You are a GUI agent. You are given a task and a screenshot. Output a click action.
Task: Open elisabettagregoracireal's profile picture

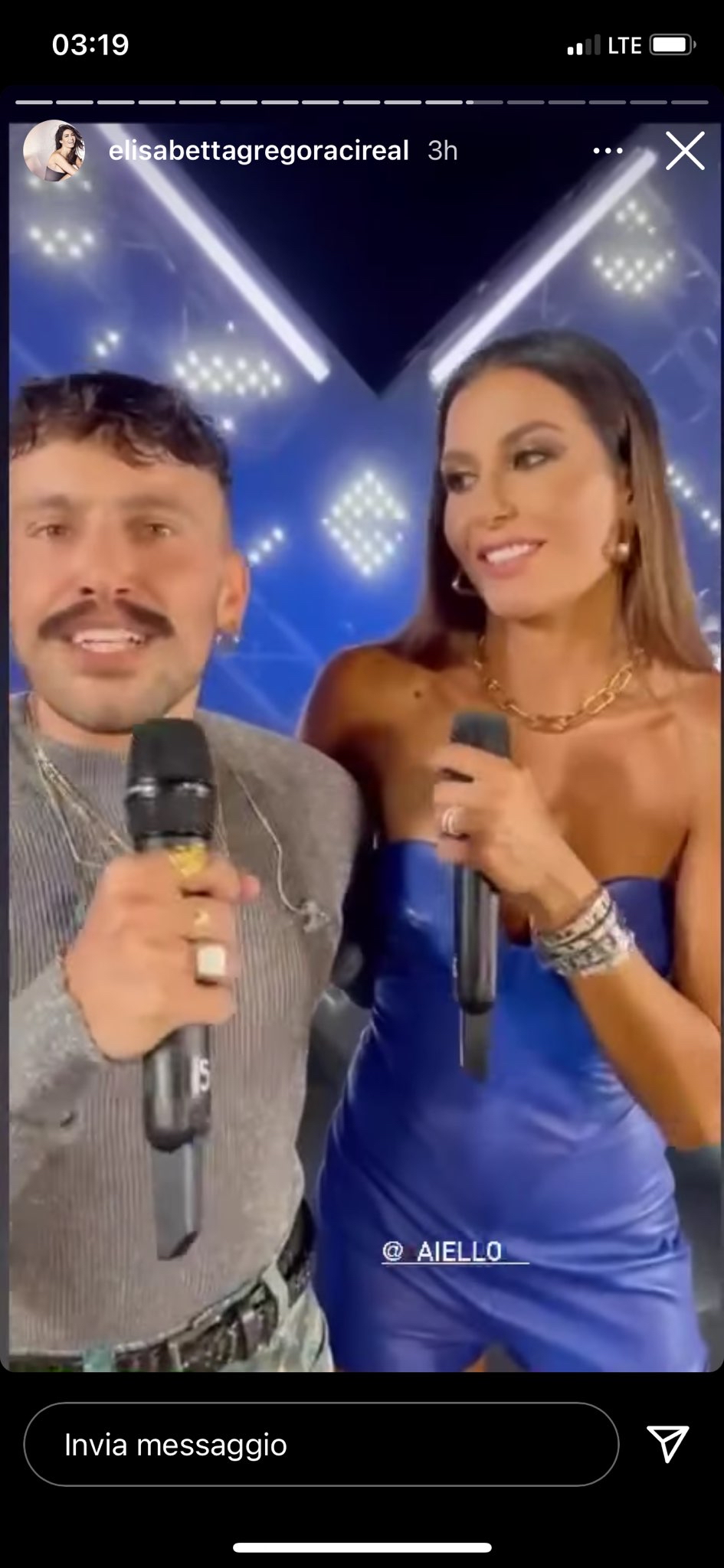(54, 151)
